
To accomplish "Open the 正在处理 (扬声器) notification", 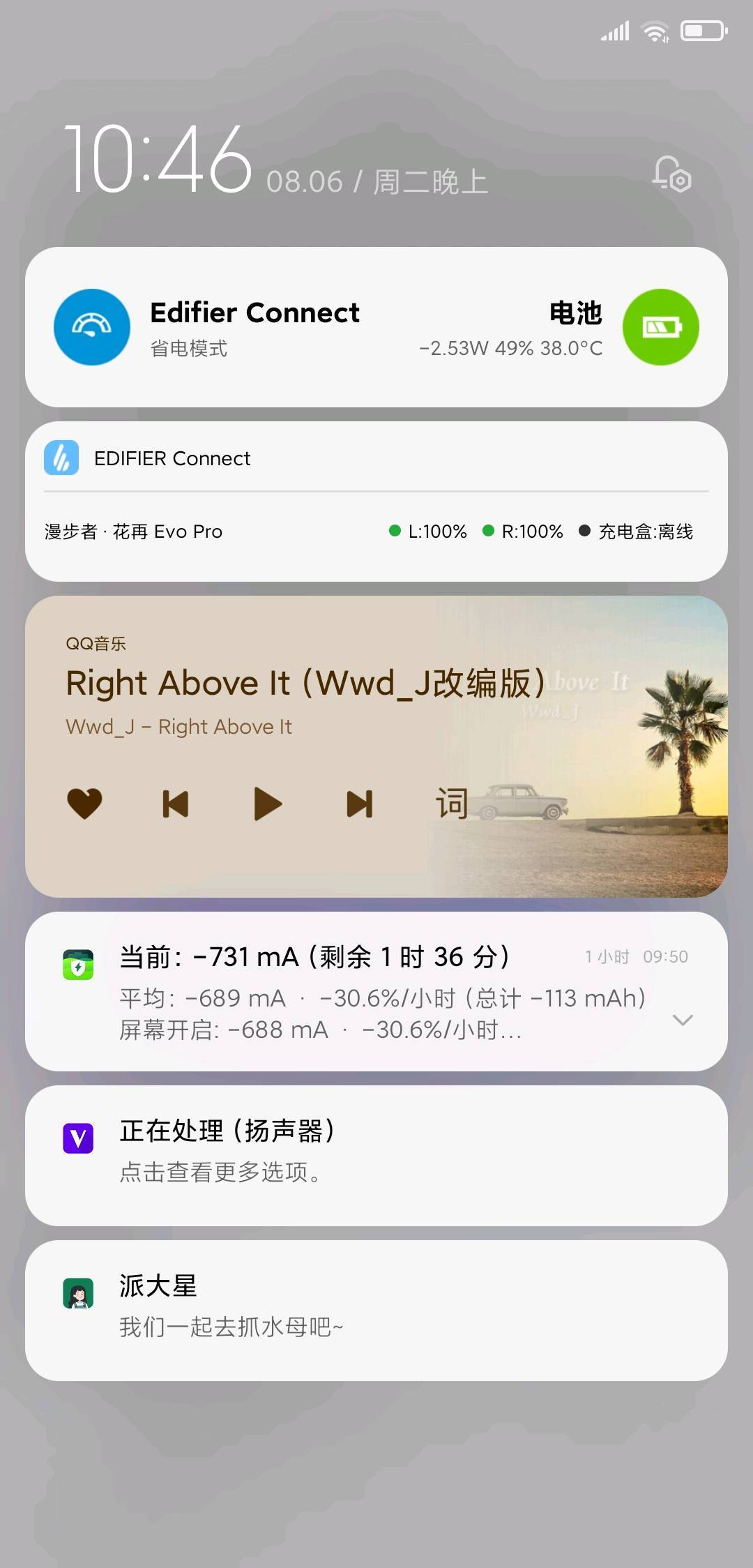I will coord(376,1155).
